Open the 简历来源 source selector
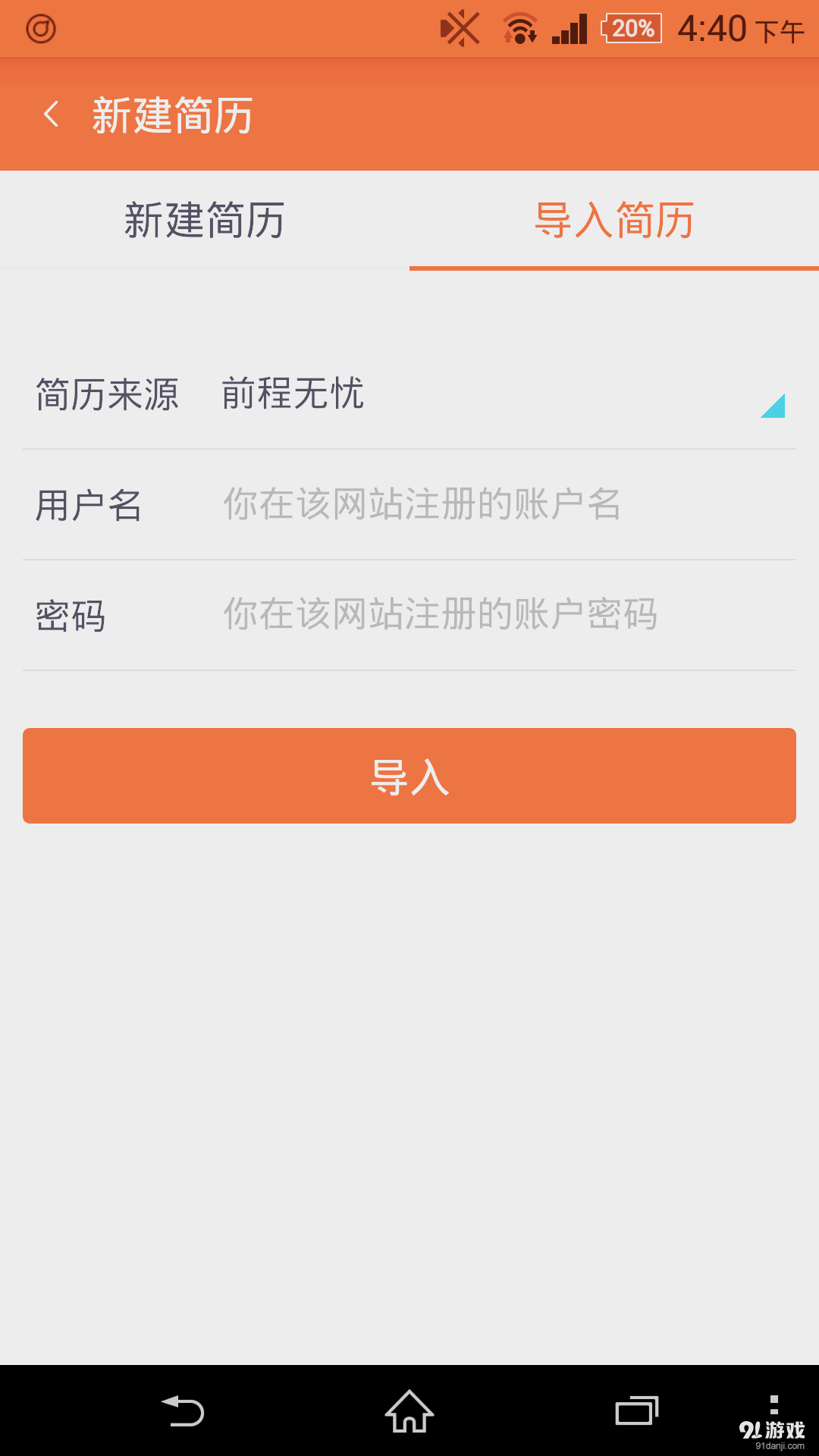 point(409,394)
